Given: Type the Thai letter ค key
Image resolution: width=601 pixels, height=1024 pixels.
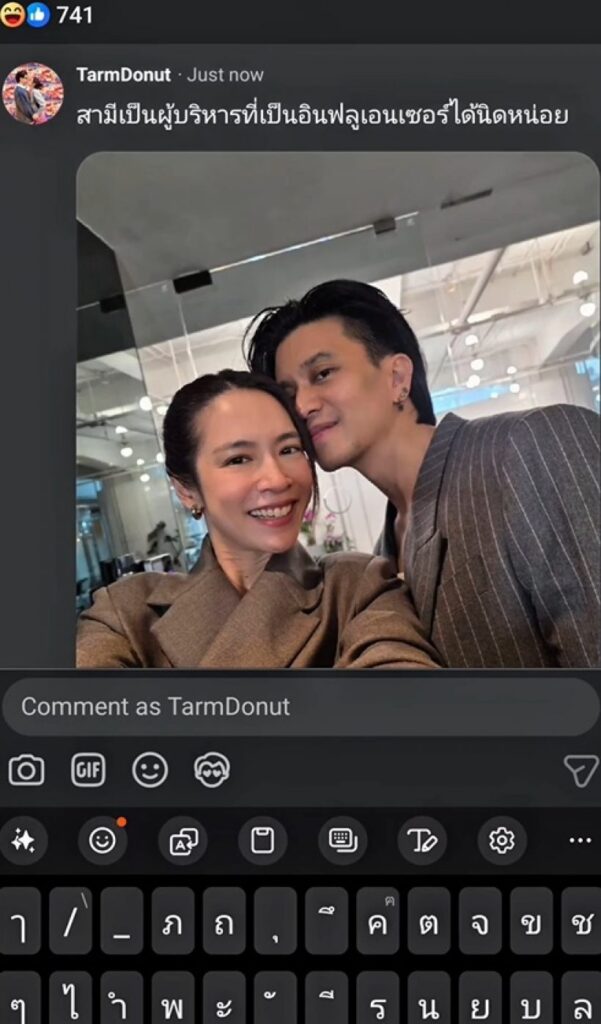Looking at the screenshot, I should (x=378, y=921).
